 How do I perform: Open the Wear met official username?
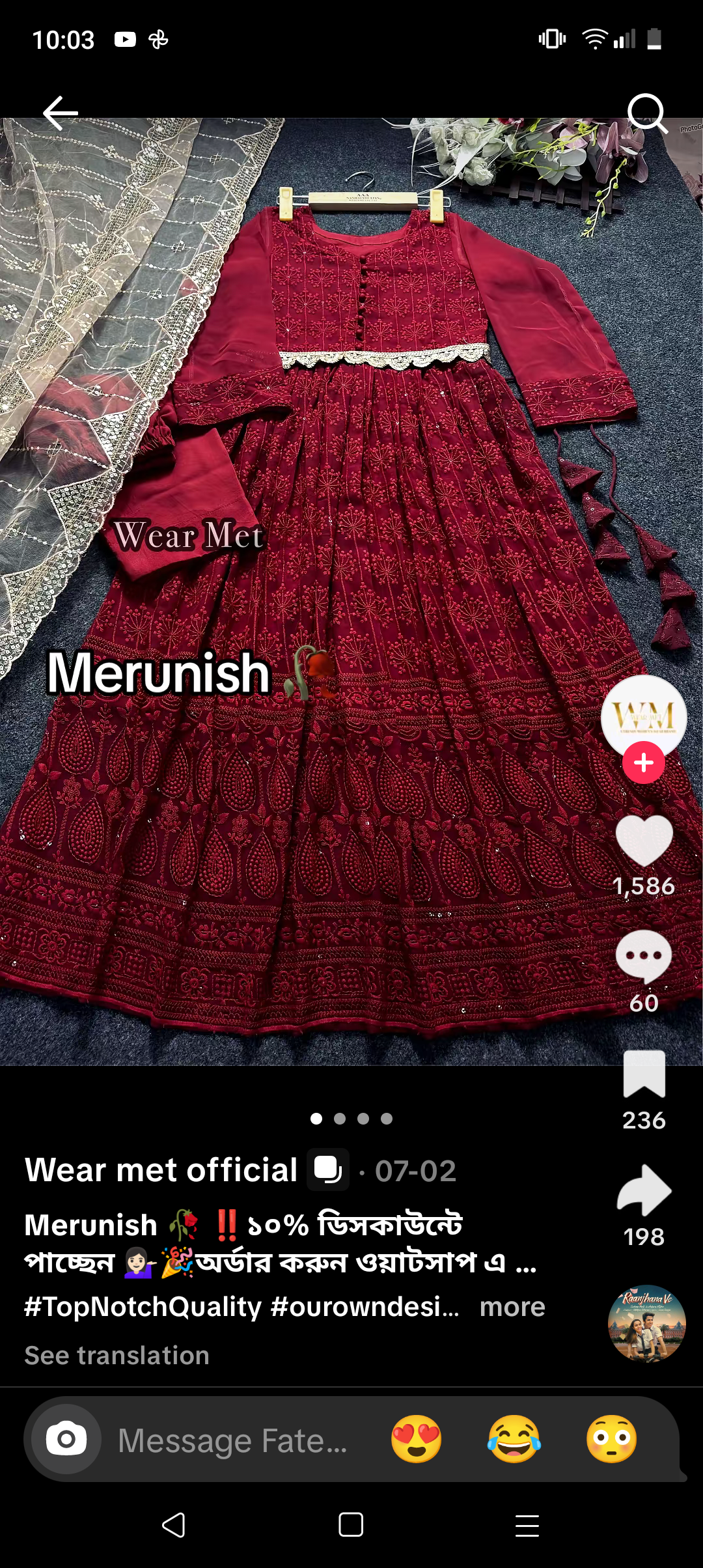click(161, 1170)
